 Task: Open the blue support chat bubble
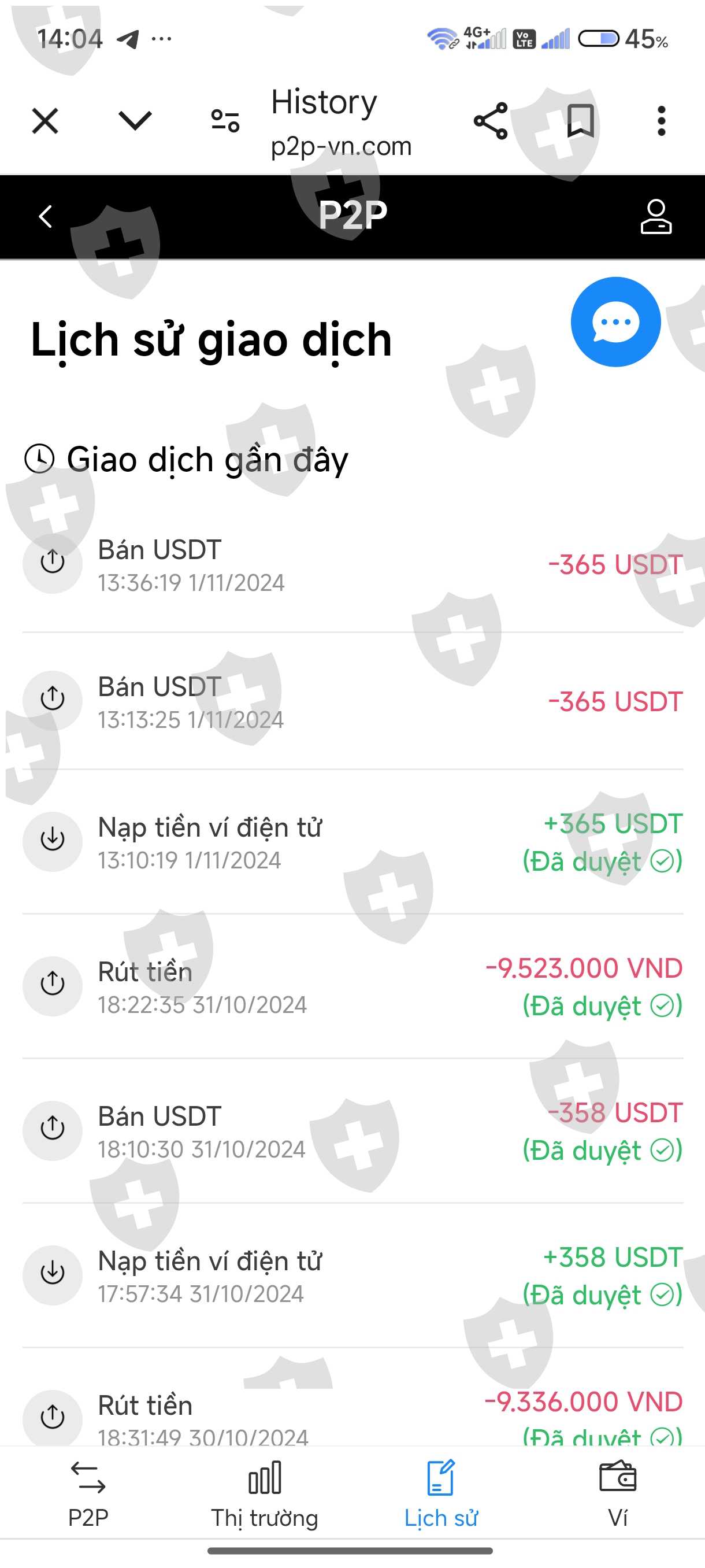pos(615,322)
